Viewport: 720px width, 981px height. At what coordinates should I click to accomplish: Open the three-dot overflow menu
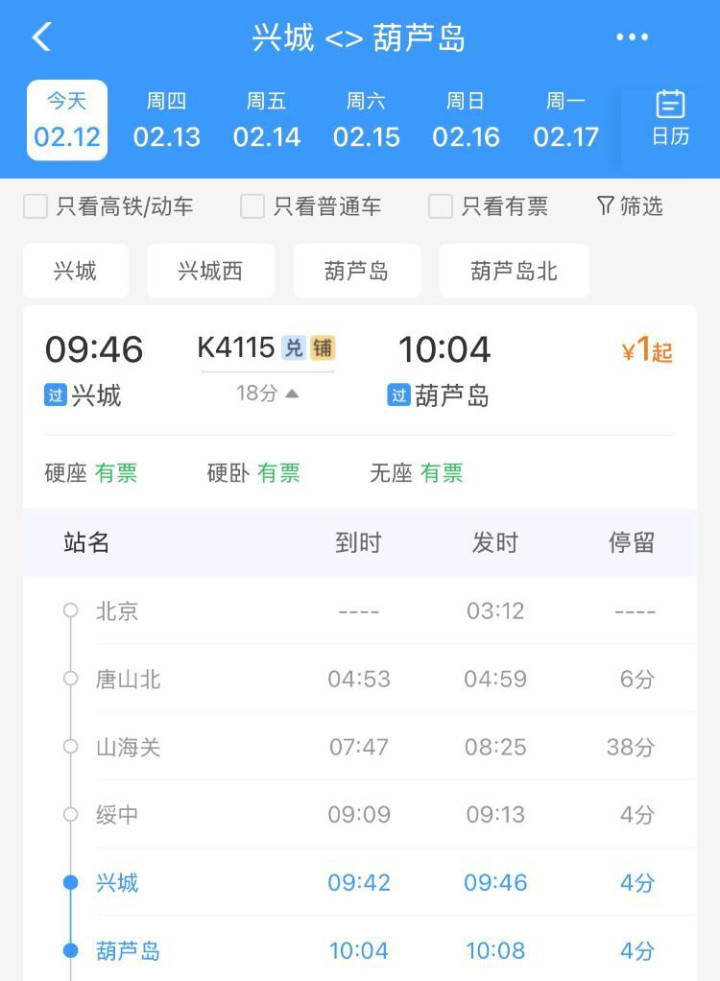[632, 38]
